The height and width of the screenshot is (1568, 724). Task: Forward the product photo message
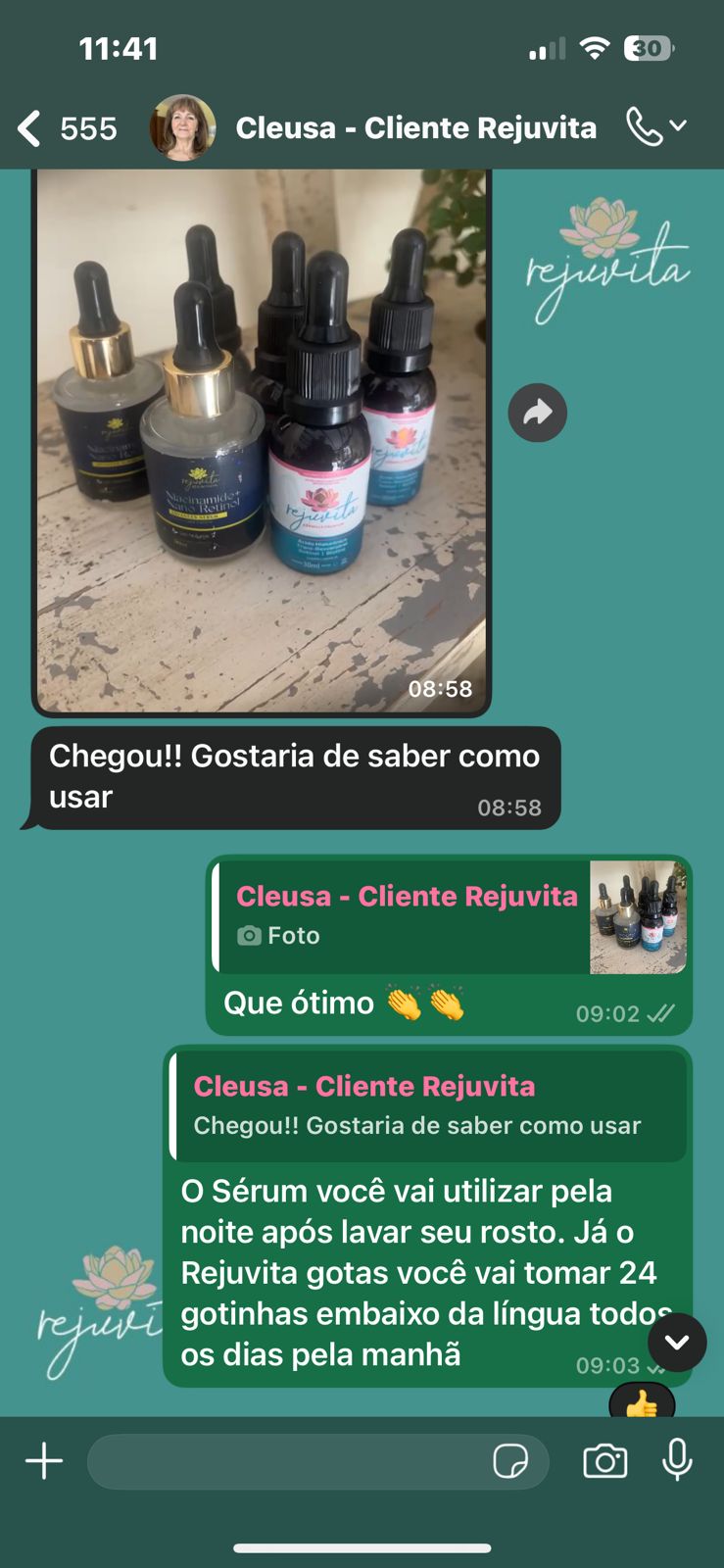[537, 413]
